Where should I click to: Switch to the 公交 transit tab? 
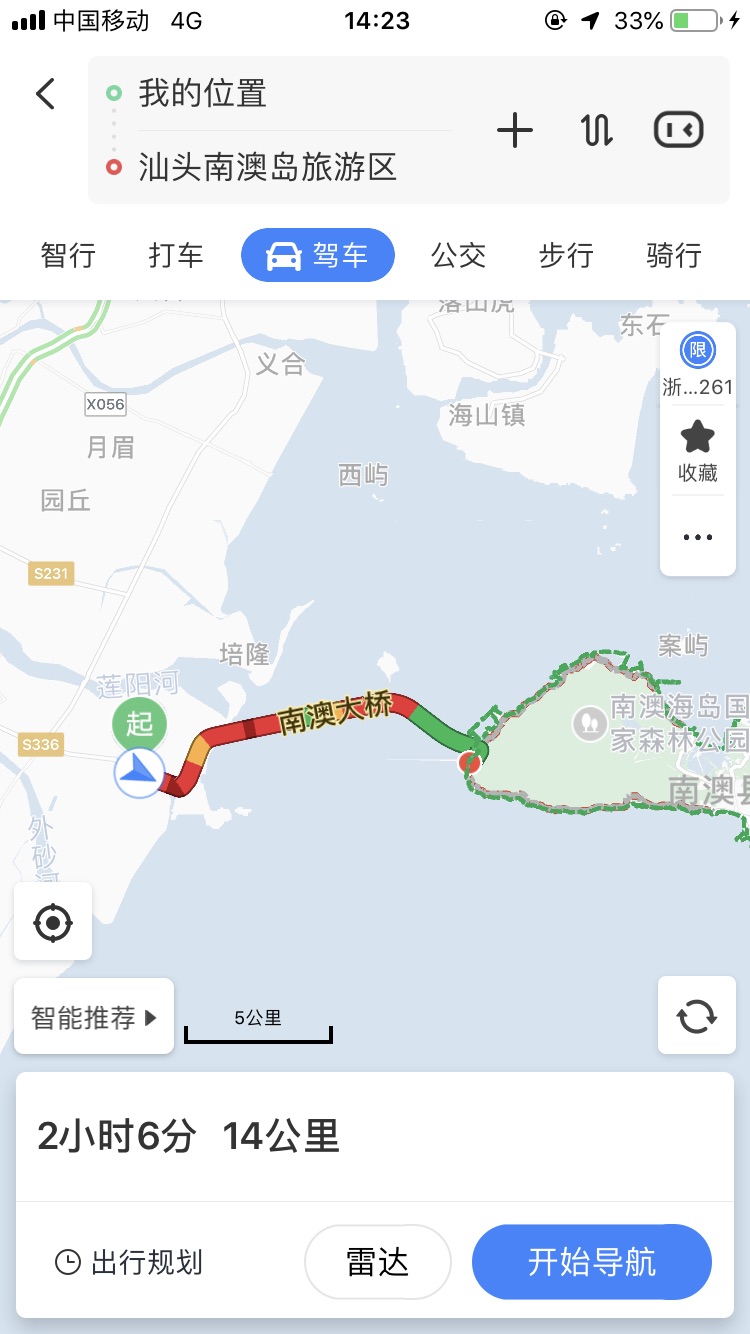(458, 255)
